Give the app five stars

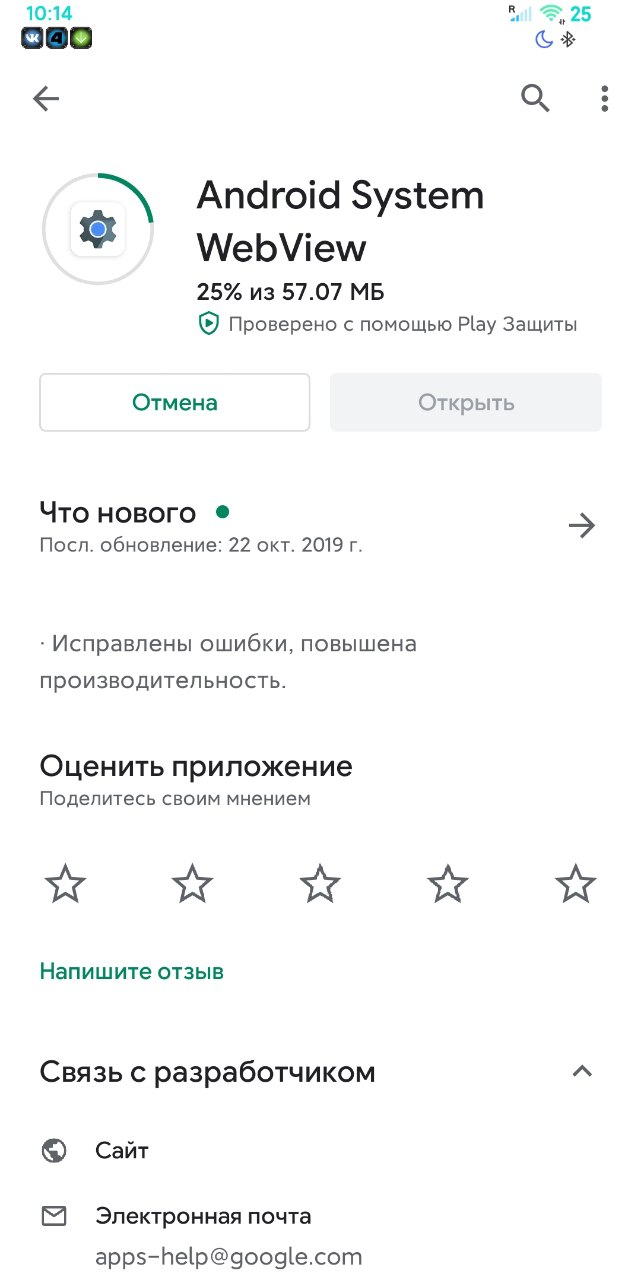click(575, 884)
